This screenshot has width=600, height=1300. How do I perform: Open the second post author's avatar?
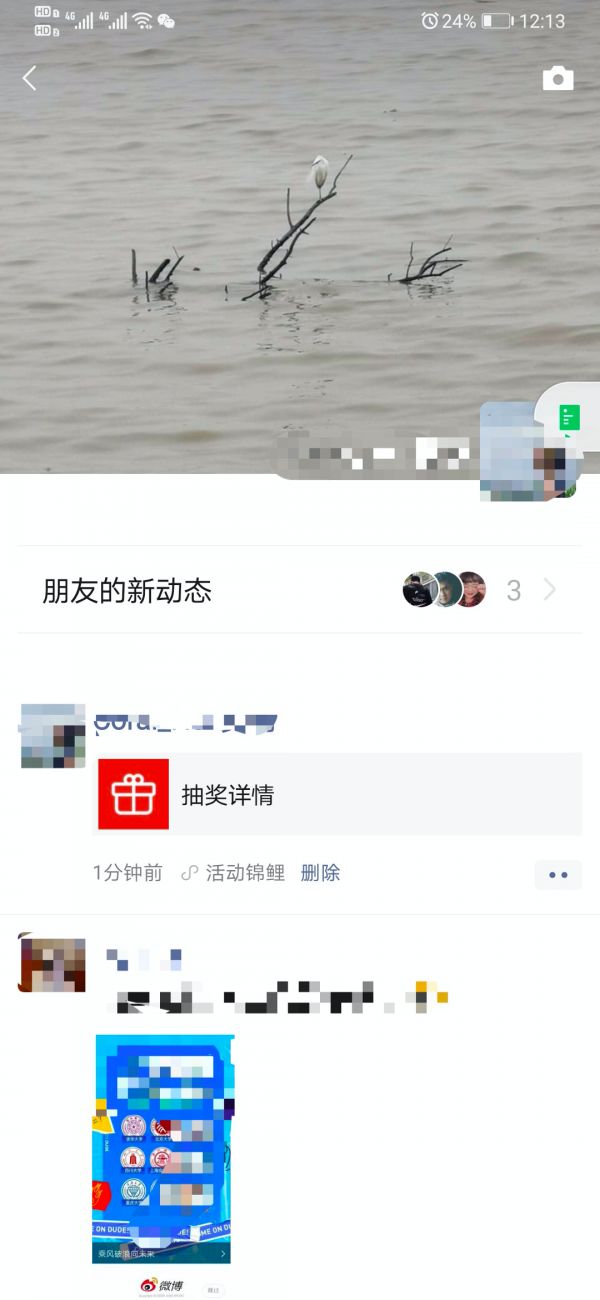coord(52,963)
